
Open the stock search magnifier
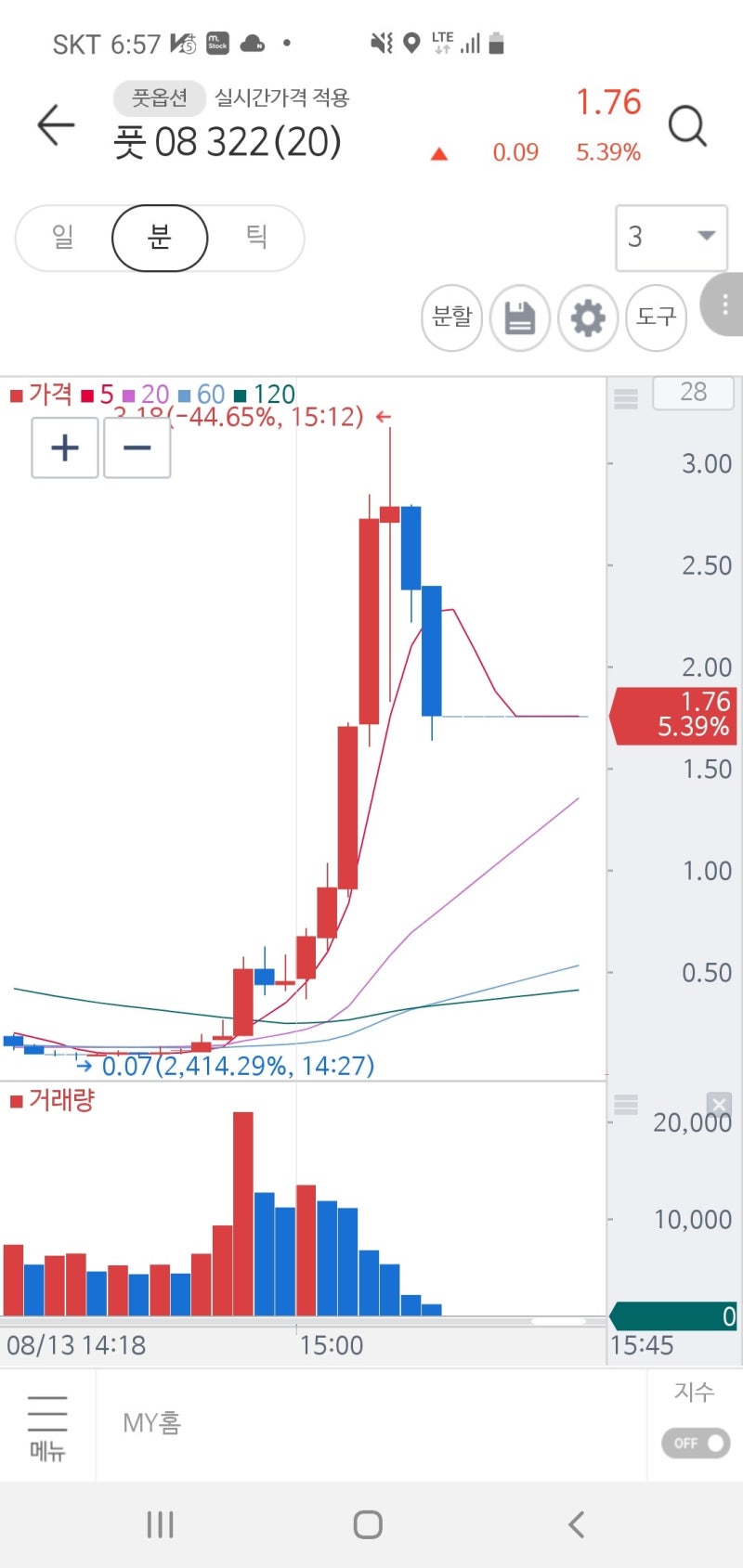click(x=687, y=125)
